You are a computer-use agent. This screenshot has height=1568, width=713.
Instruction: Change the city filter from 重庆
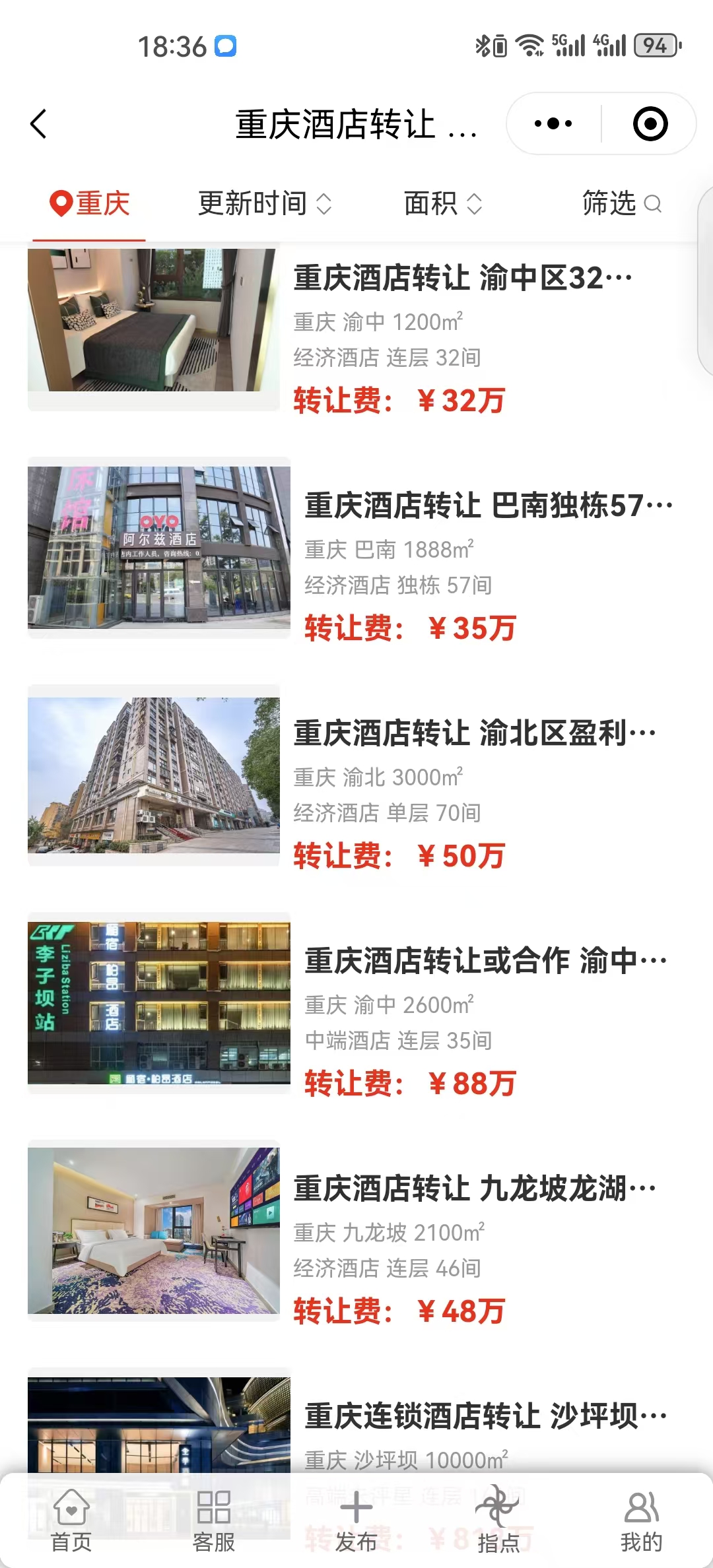[x=90, y=203]
